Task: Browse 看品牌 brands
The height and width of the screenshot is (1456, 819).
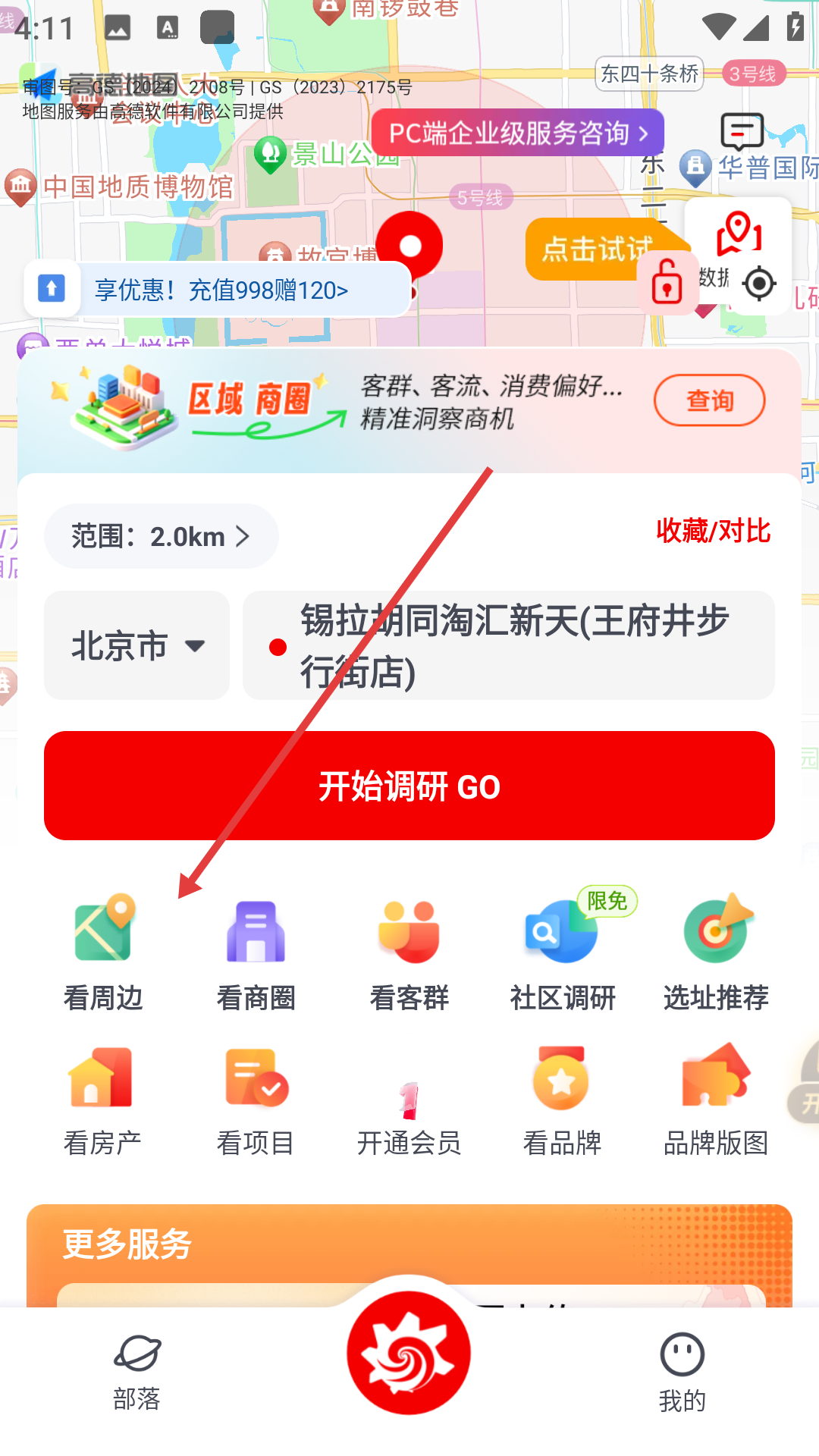Action: (x=562, y=1100)
